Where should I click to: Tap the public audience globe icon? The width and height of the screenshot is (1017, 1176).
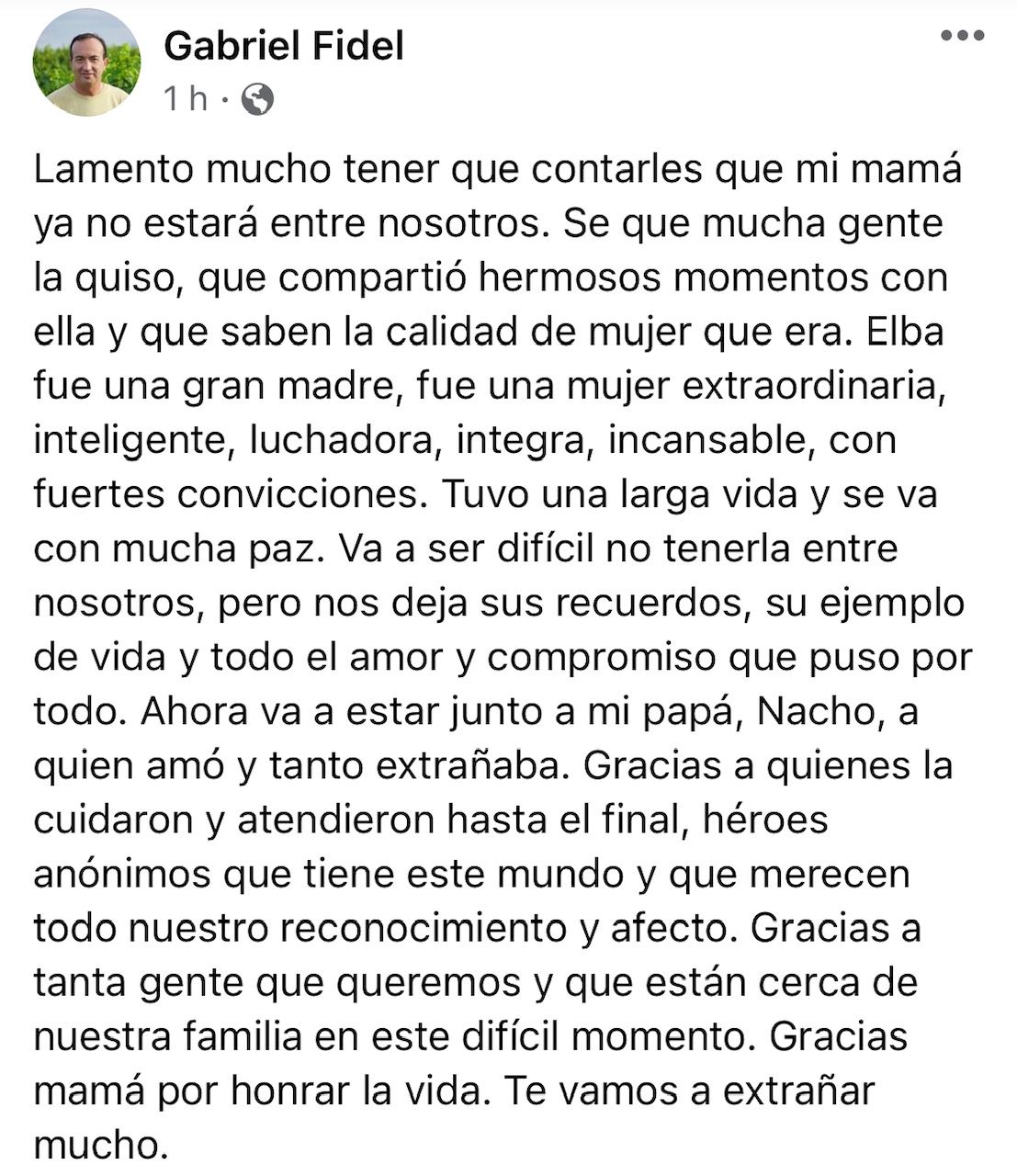click(x=257, y=98)
